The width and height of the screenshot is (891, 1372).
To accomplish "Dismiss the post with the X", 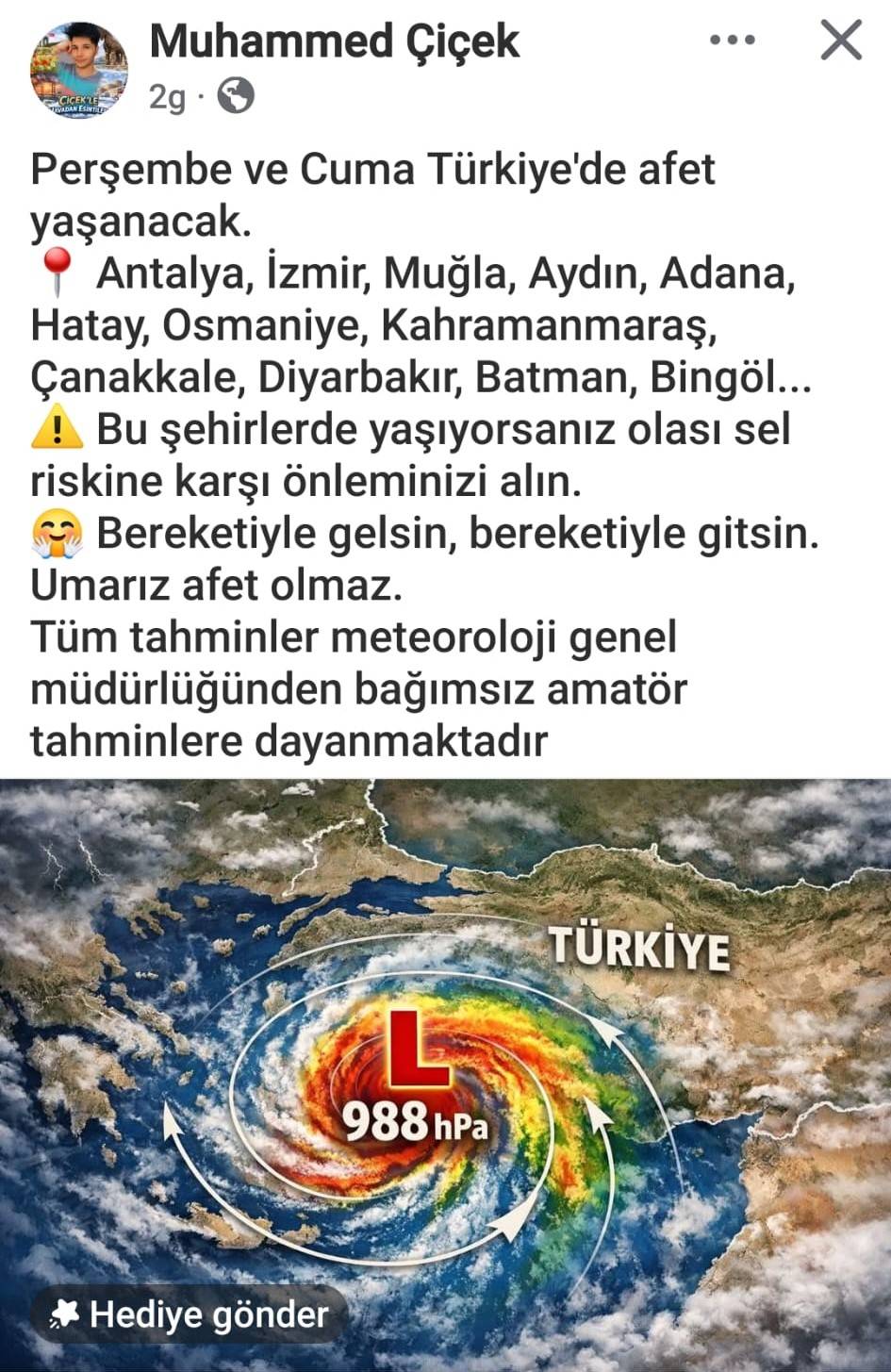I will 840,41.
